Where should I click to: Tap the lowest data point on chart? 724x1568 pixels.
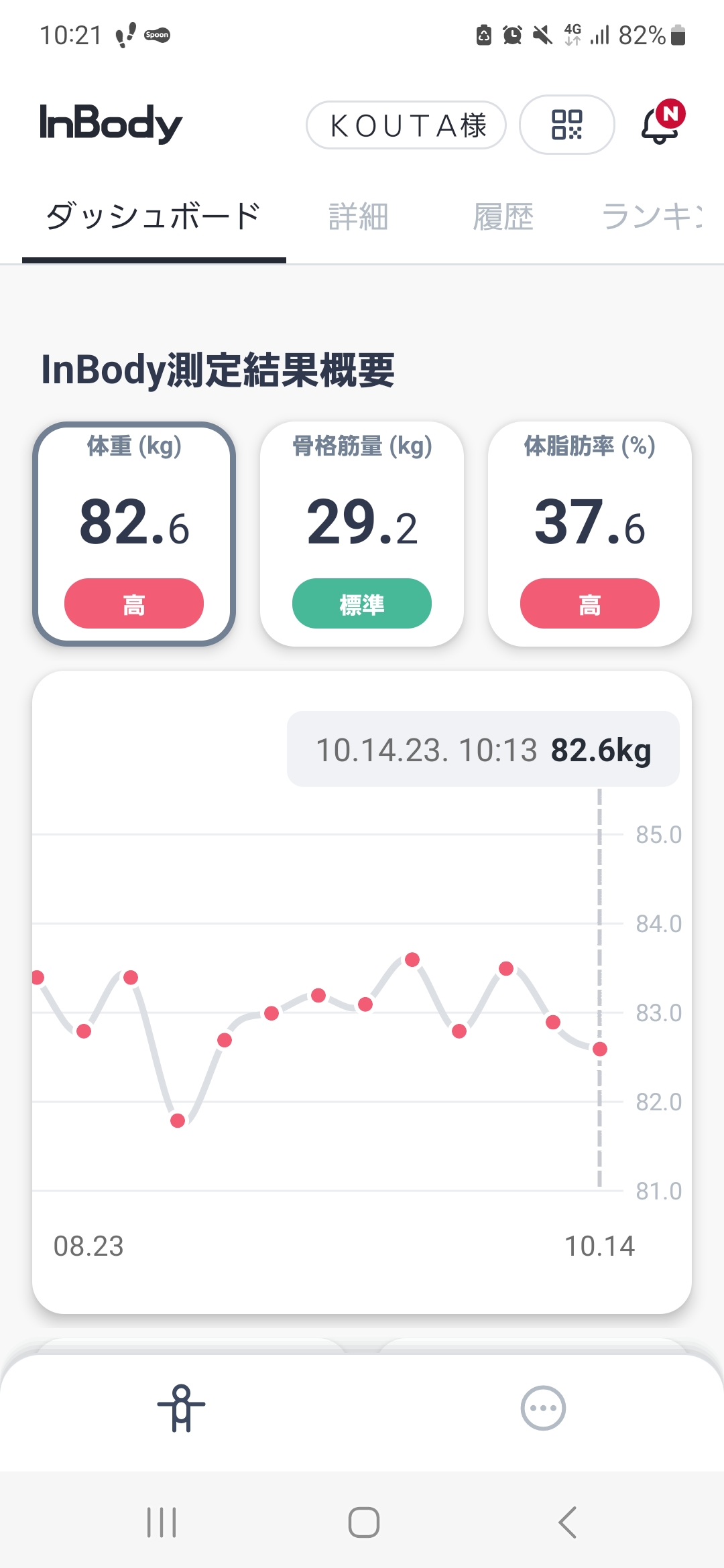178,1120
